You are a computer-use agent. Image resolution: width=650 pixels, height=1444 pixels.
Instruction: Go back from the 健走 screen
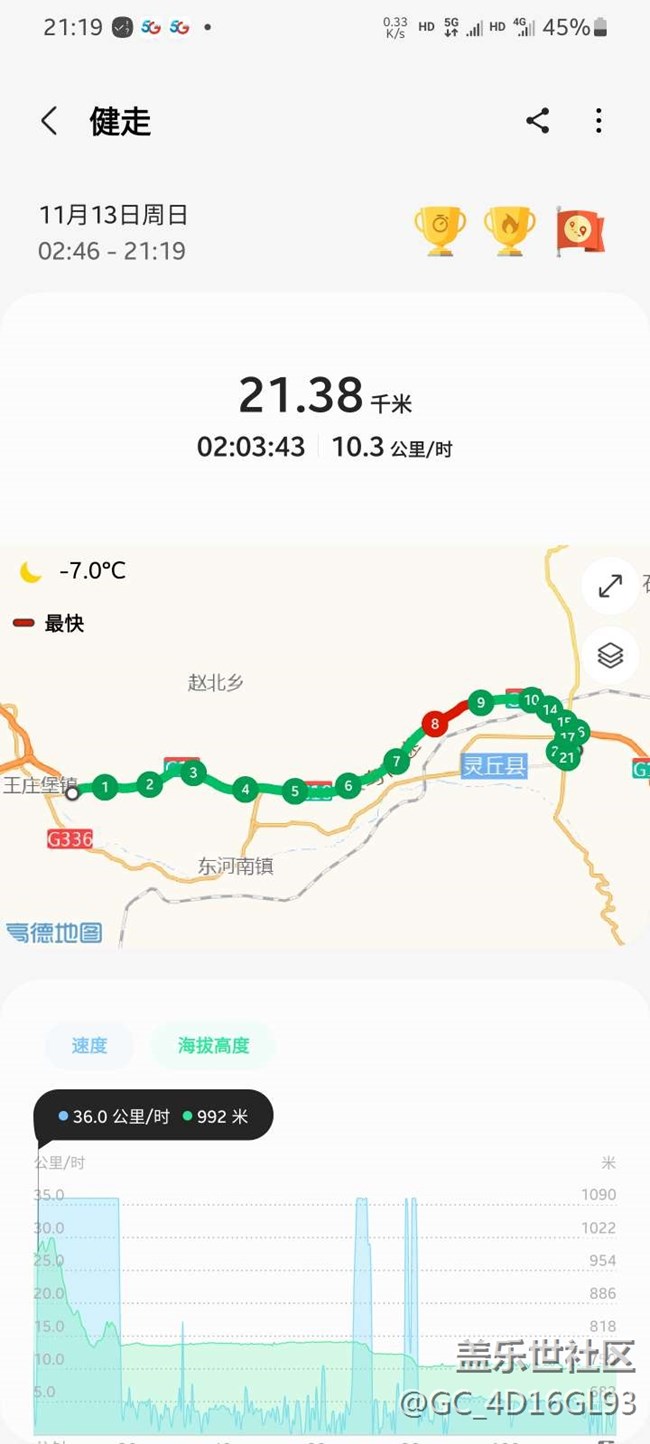pyautogui.click(x=48, y=122)
